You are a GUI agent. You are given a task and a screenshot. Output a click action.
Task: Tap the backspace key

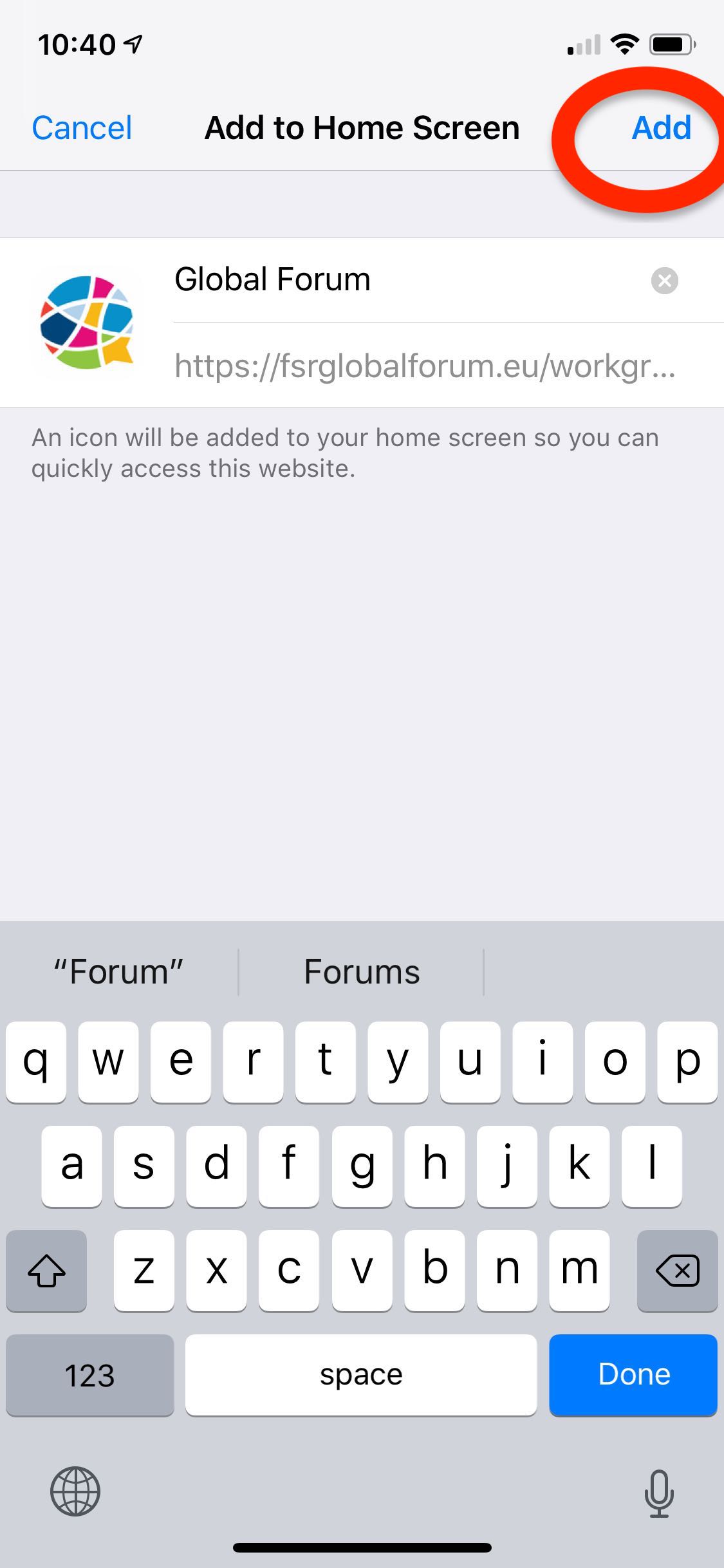[x=677, y=1271]
